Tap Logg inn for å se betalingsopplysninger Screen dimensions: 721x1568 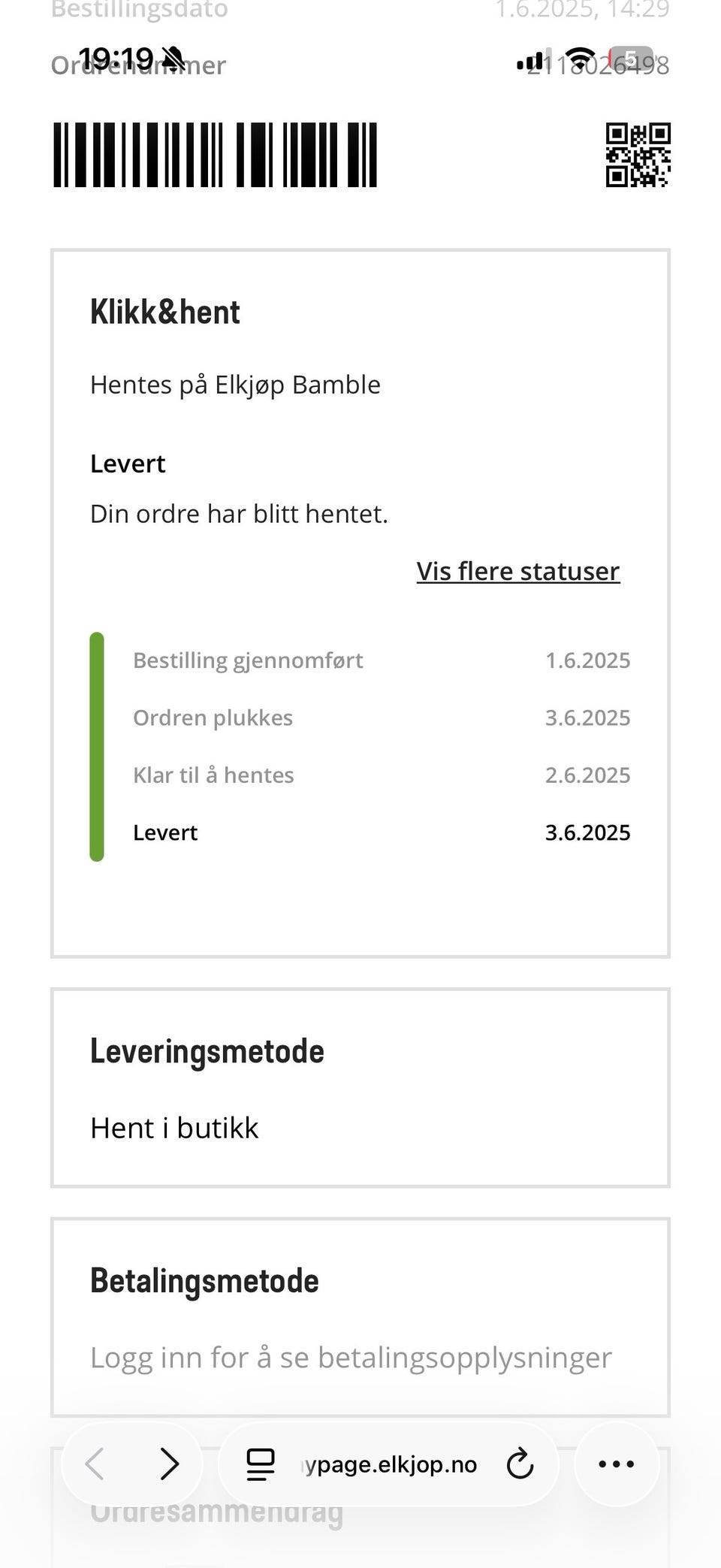(351, 1357)
